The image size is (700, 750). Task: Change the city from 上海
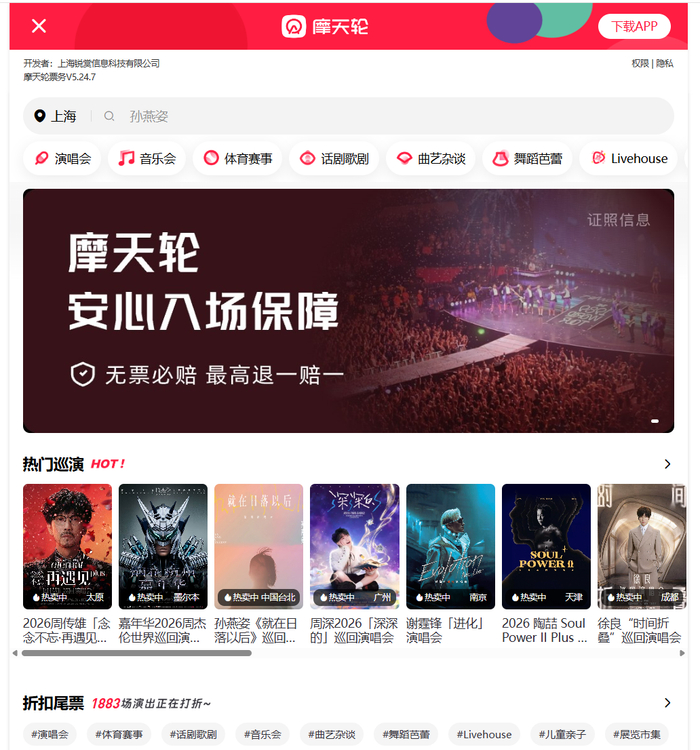pos(56,116)
